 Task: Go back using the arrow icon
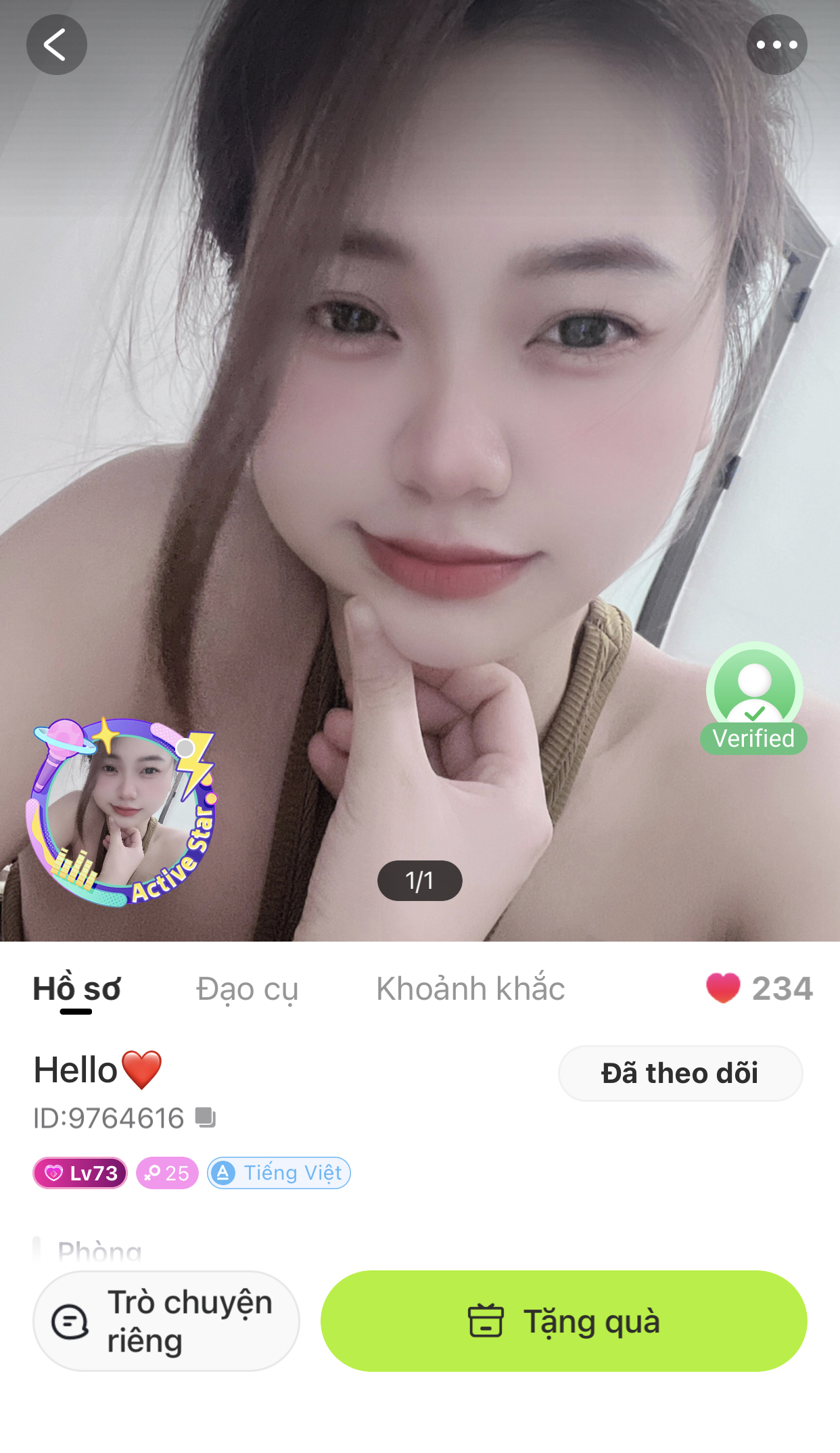click(x=56, y=45)
